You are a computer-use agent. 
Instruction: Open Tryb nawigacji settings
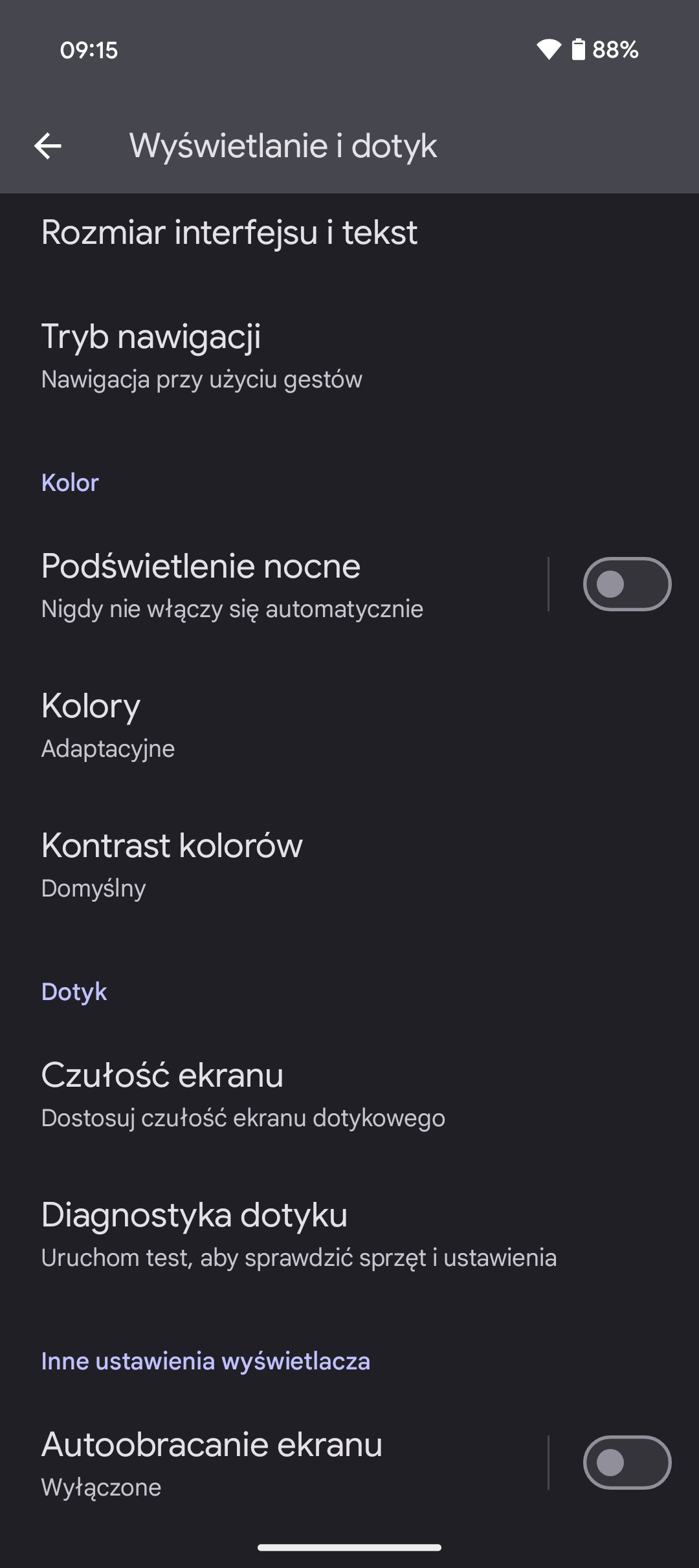[x=349, y=356]
